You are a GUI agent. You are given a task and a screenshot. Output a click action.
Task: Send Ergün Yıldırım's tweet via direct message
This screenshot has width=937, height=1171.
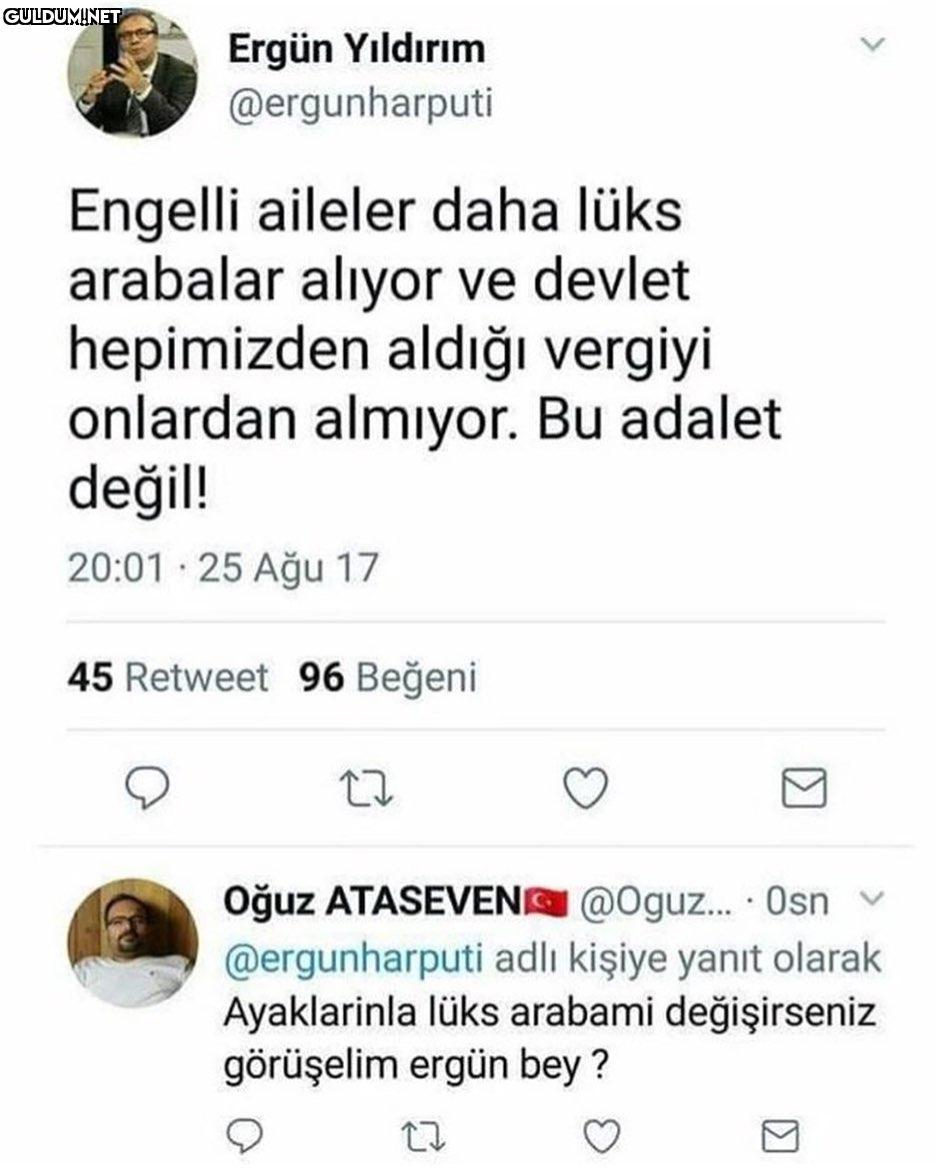pyautogui.click(x=803, y=790)
